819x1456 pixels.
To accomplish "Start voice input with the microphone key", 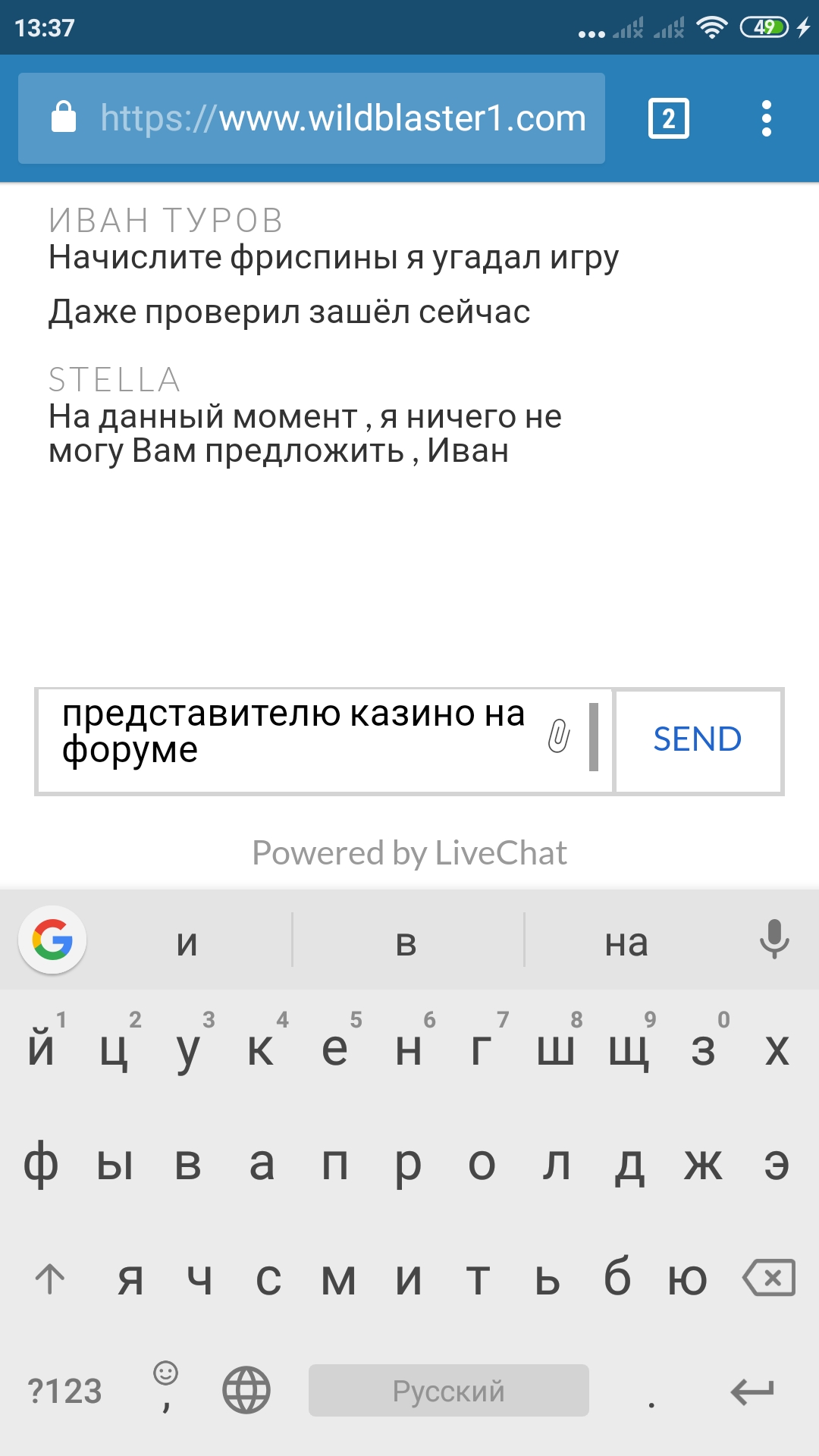I will click(x=774, y=940).
